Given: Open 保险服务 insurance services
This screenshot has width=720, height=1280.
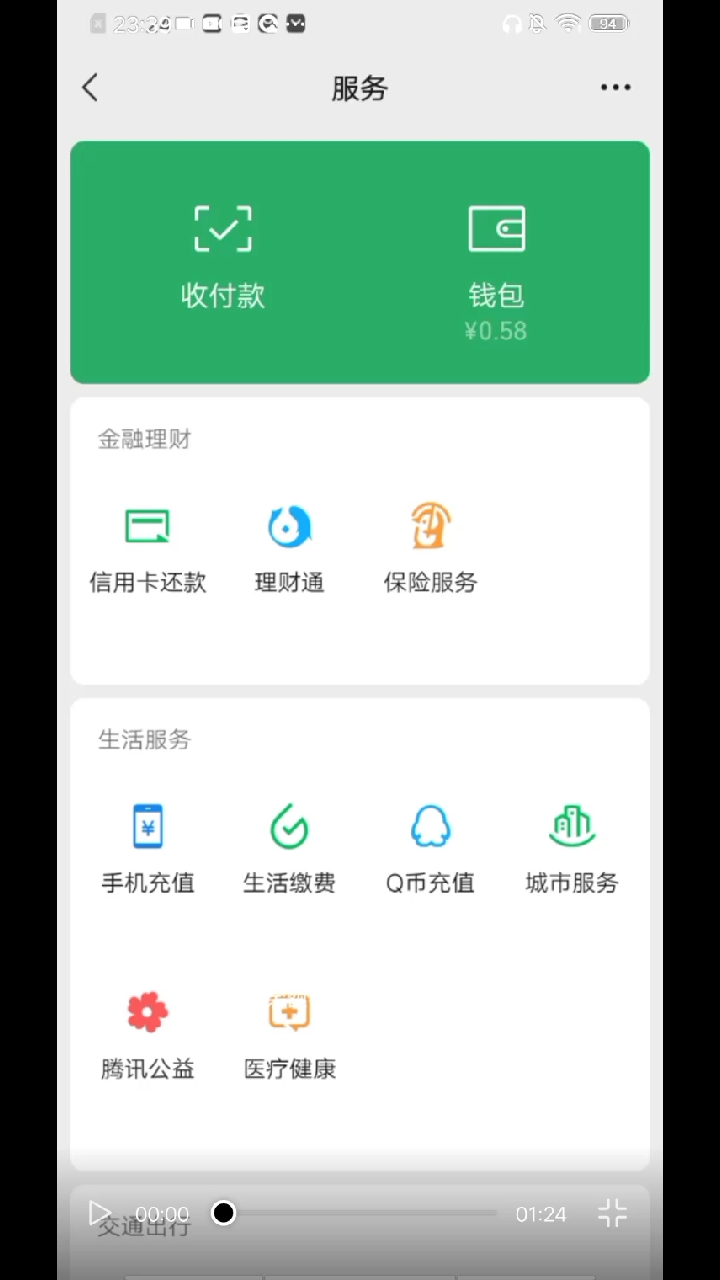Looking at the screenshot, I should (430, 545).
